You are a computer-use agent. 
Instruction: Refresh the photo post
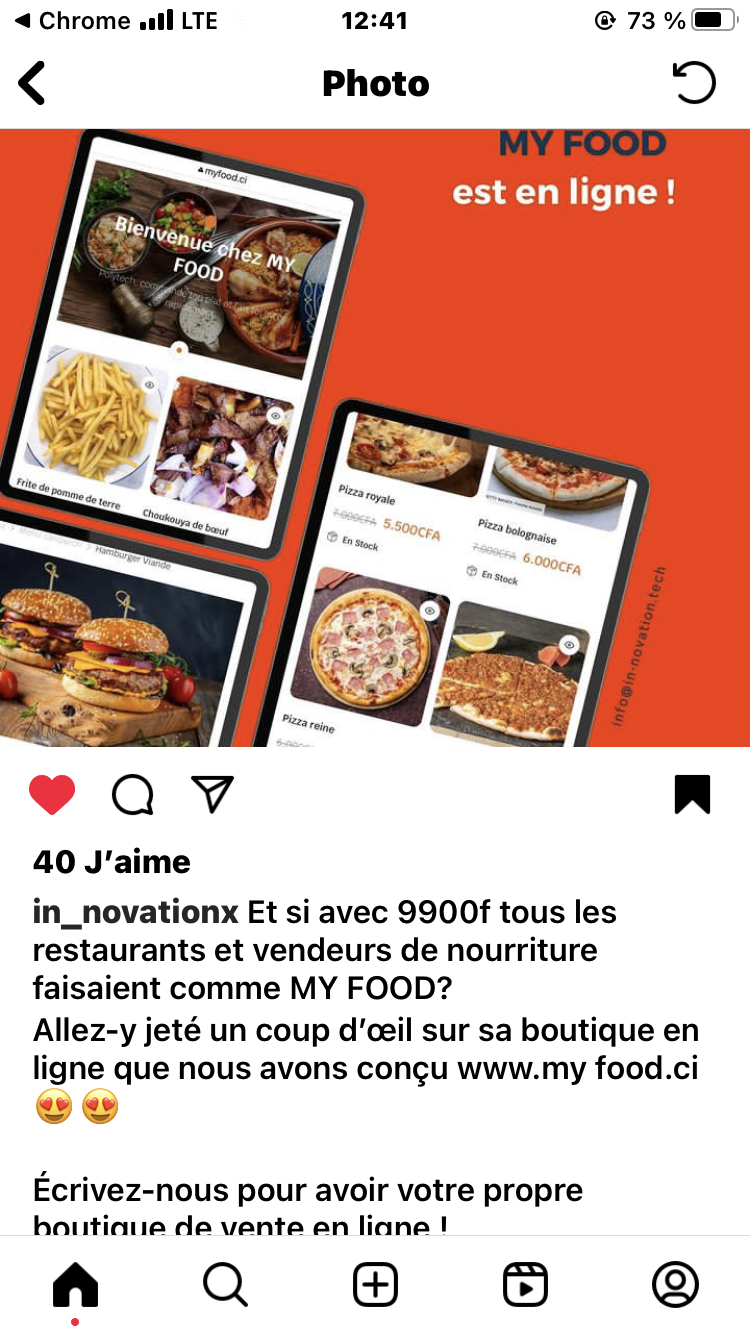[694, 84]
